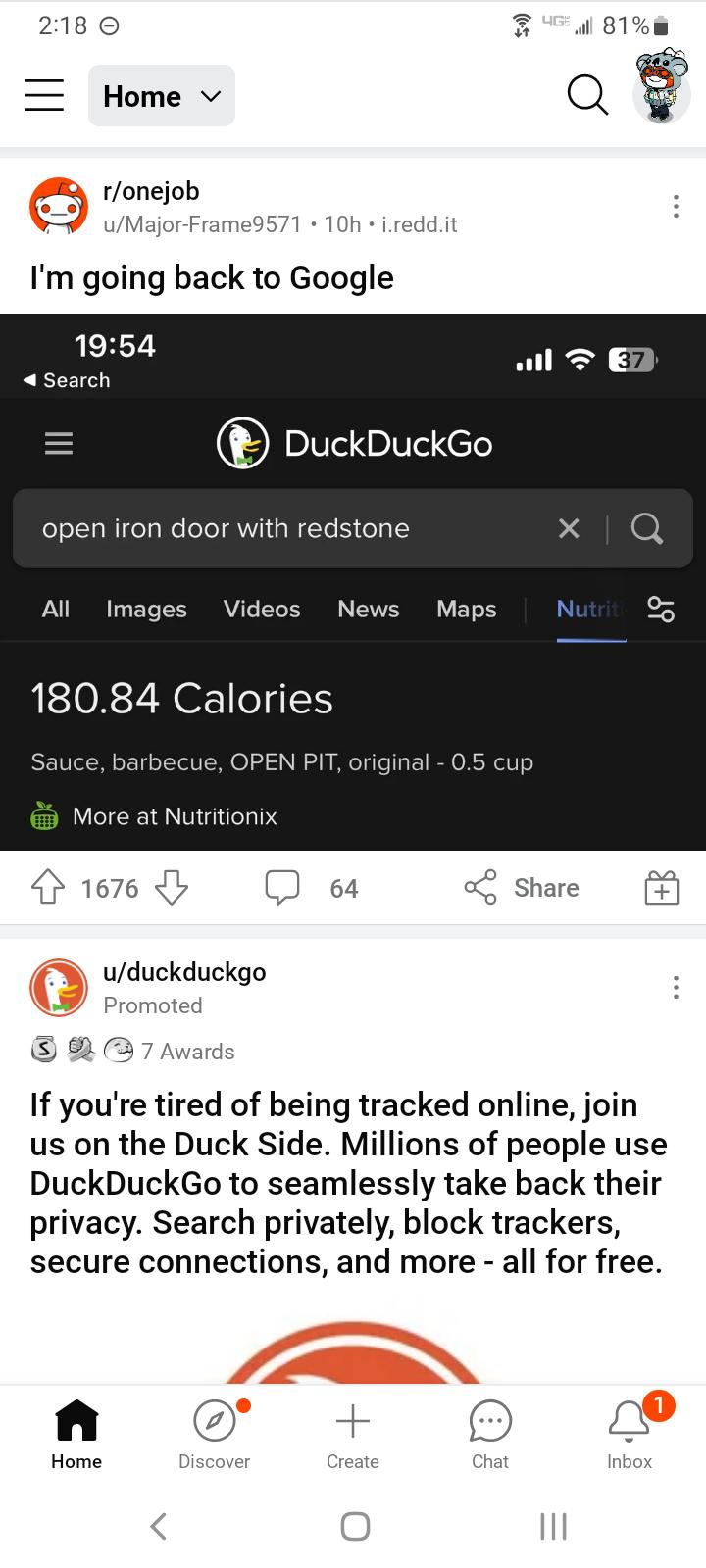Open your profile avatar menu
The height and width of the screenshot is (1568, 706).
[x=662, y=89]
